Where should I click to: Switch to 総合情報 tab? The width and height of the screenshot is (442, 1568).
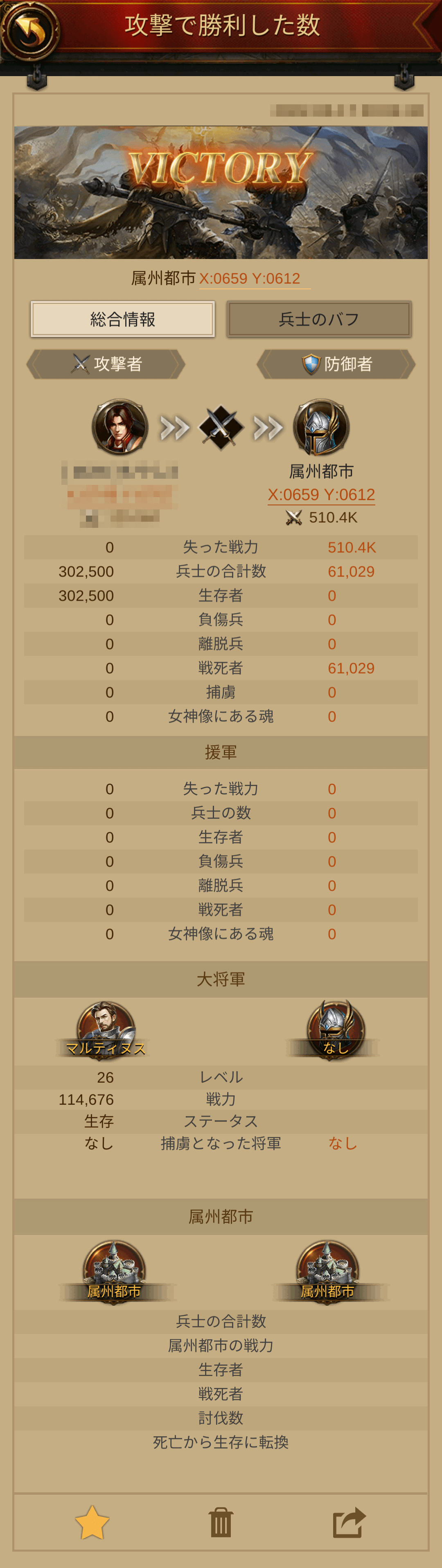[x=122, y=319]
